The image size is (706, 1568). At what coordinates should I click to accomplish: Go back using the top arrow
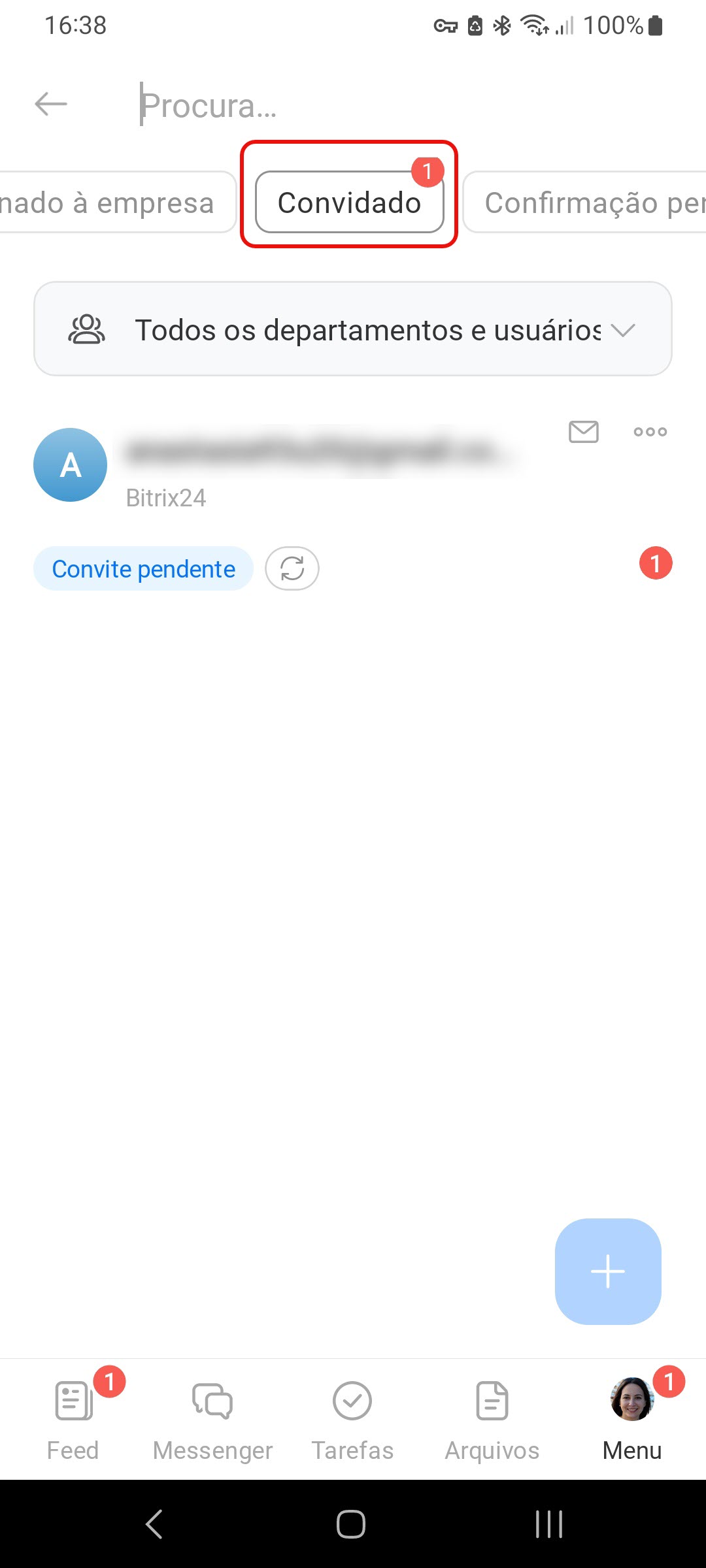[x=51, y=104]
